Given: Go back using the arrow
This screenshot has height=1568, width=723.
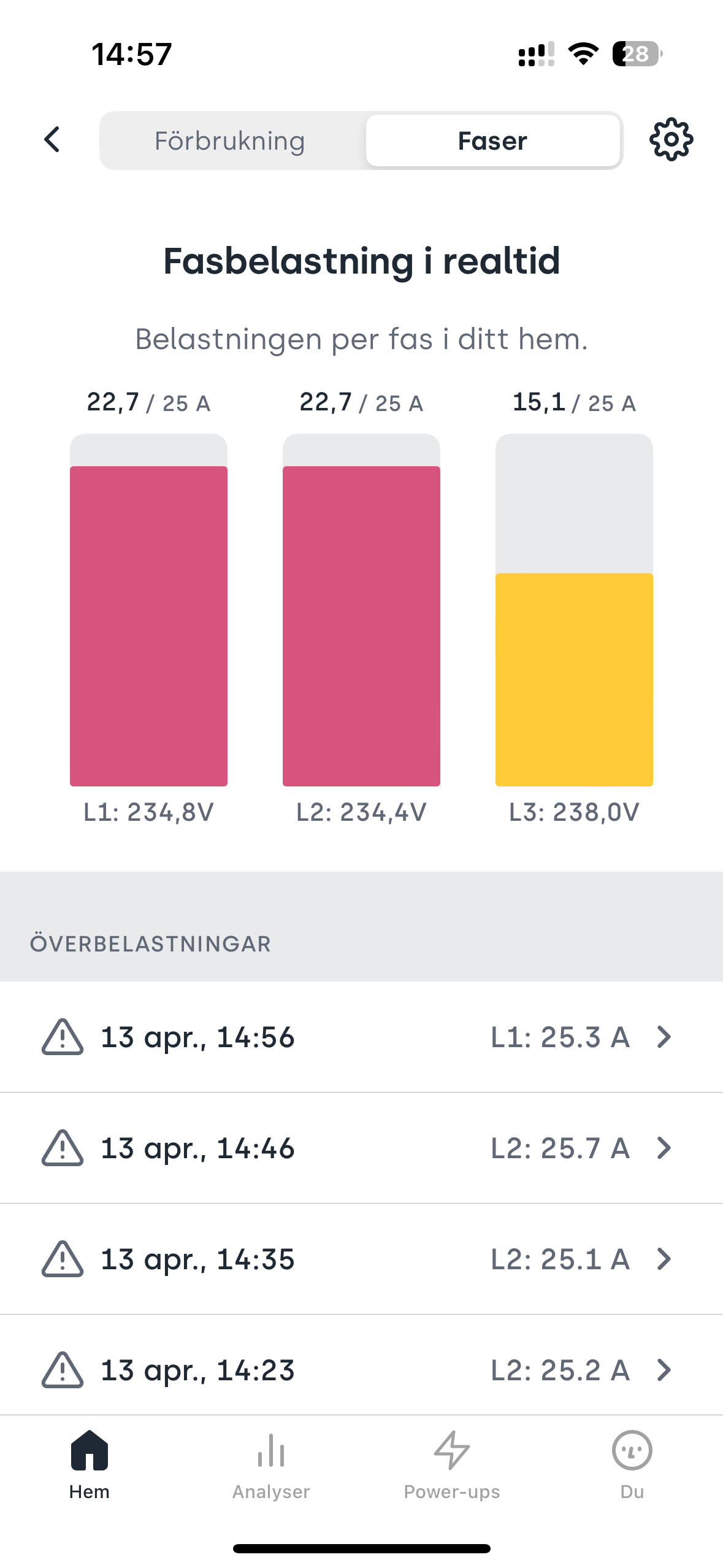Looking at the screenshot, I should pyautogui.click(x=53, y=140).
